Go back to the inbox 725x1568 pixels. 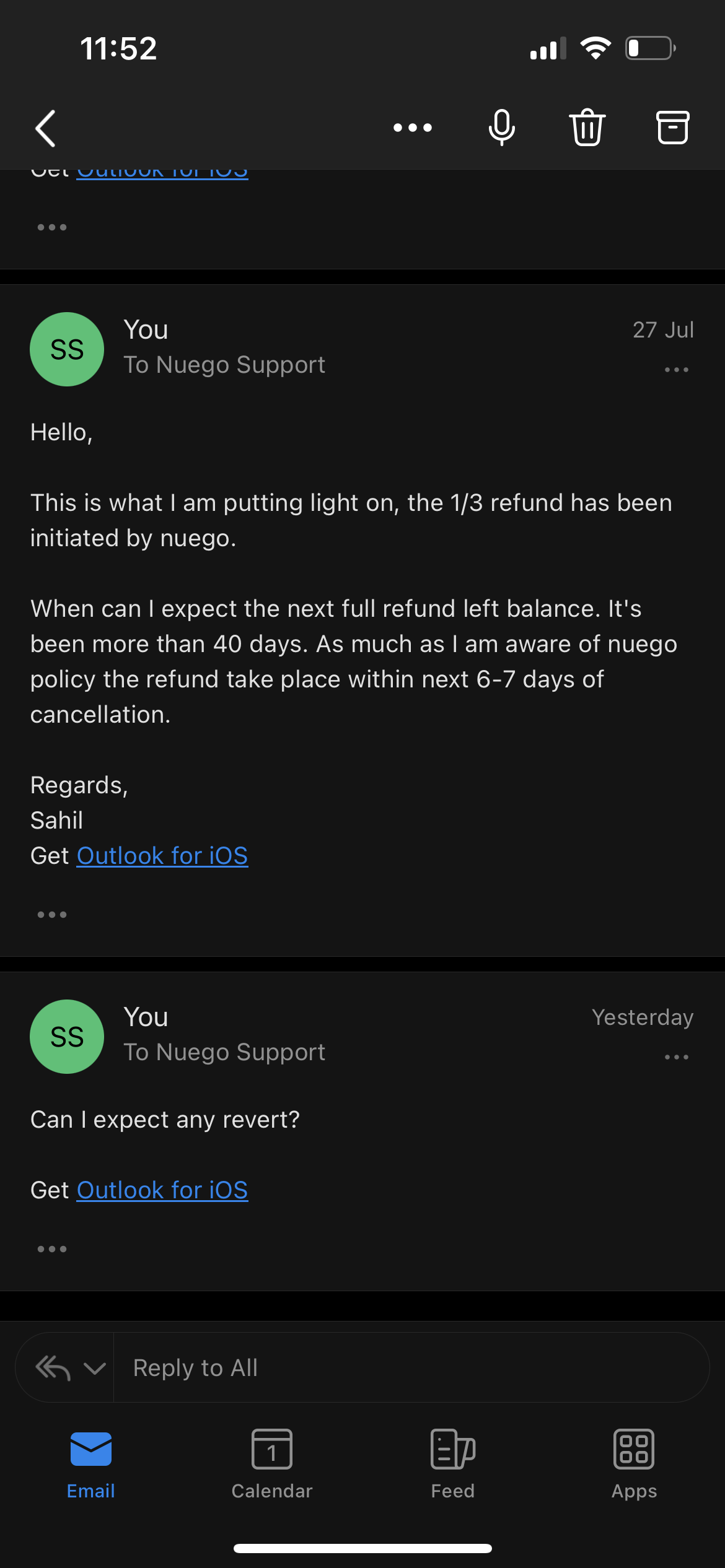[45, 128]
